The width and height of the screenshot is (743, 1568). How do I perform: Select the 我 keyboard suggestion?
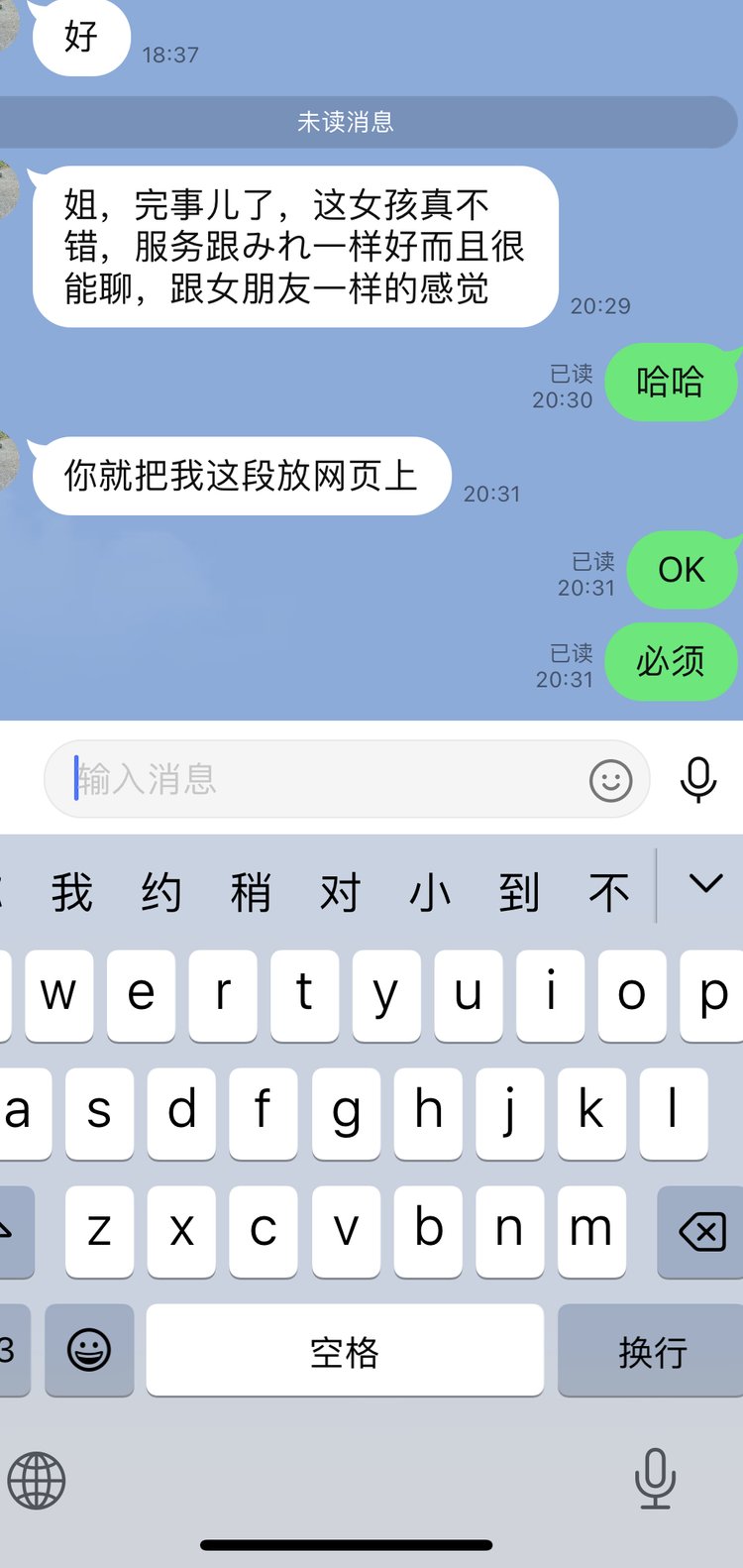[x=71, y=892]
